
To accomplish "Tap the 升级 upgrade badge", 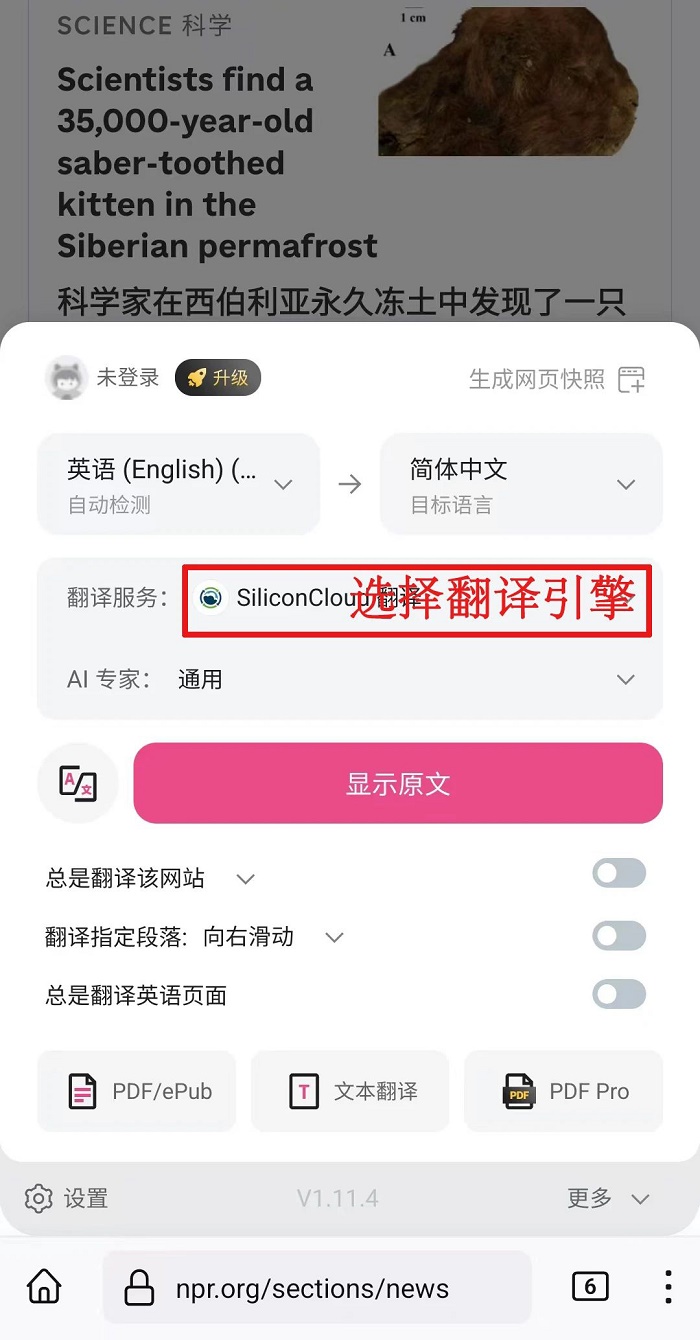I will point(217,378).
